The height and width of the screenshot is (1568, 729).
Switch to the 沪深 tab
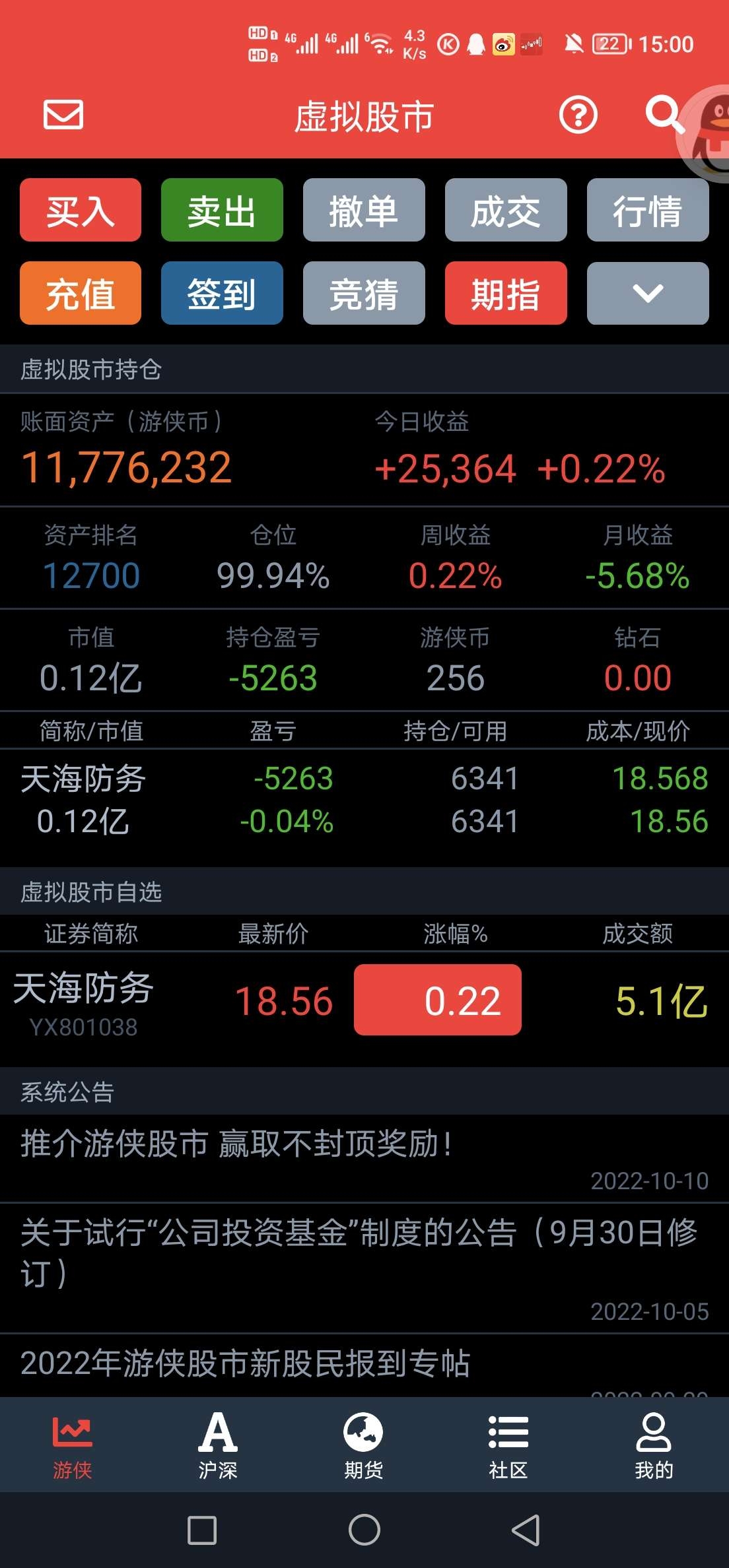point(218,1445)
